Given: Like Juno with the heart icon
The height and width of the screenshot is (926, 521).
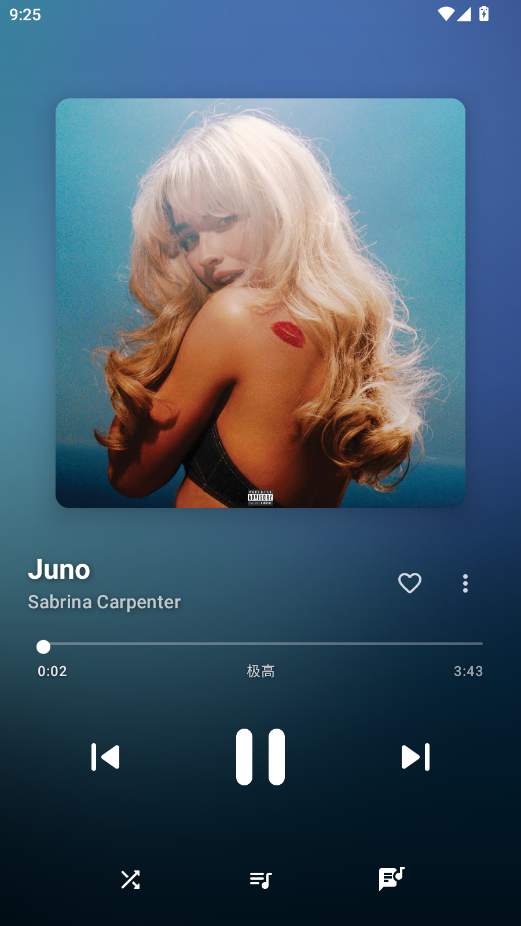Looking at the screenshot, I should click(x=409, y=583).
